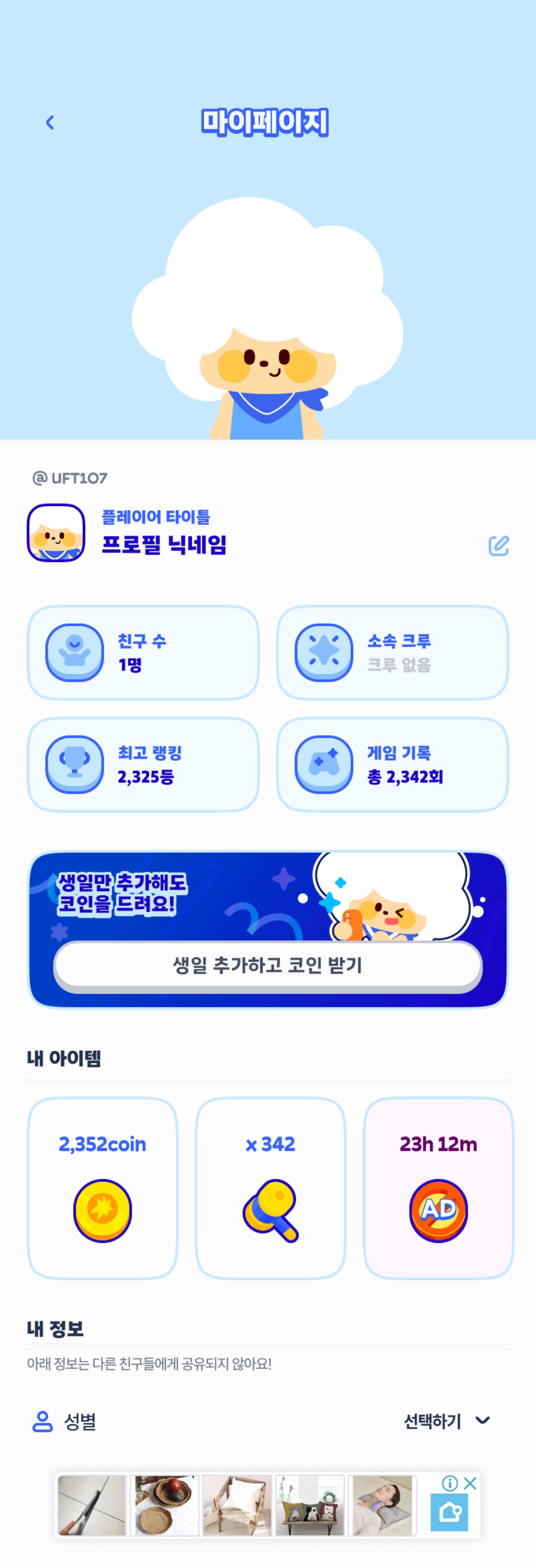Edit the profile nickname
The image size is (536, 1568).
[x=498, y=545]
